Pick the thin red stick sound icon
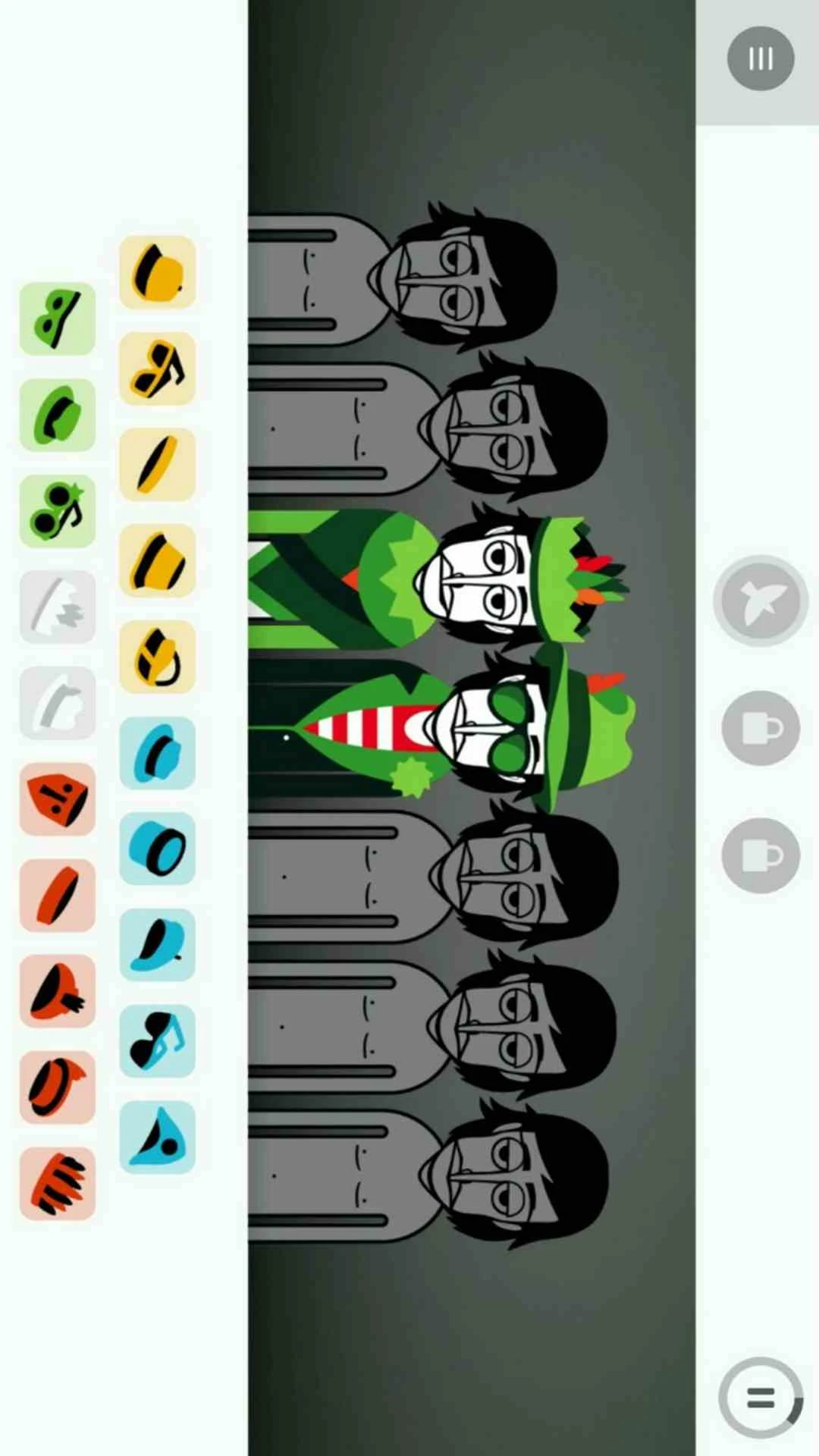The width and height of the screenshot is (819, 1456). coord(58,895)
